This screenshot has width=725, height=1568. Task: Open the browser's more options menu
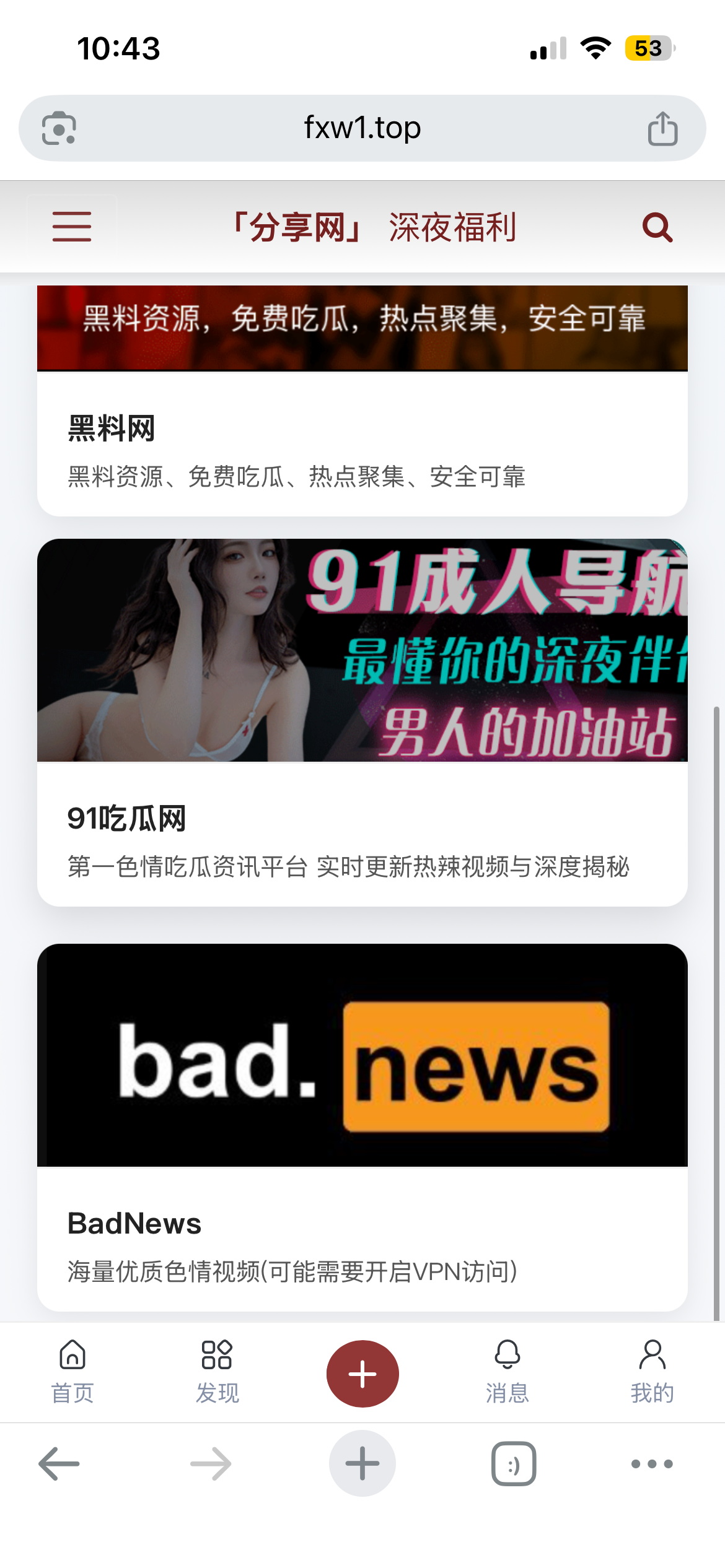(652, 1464)
